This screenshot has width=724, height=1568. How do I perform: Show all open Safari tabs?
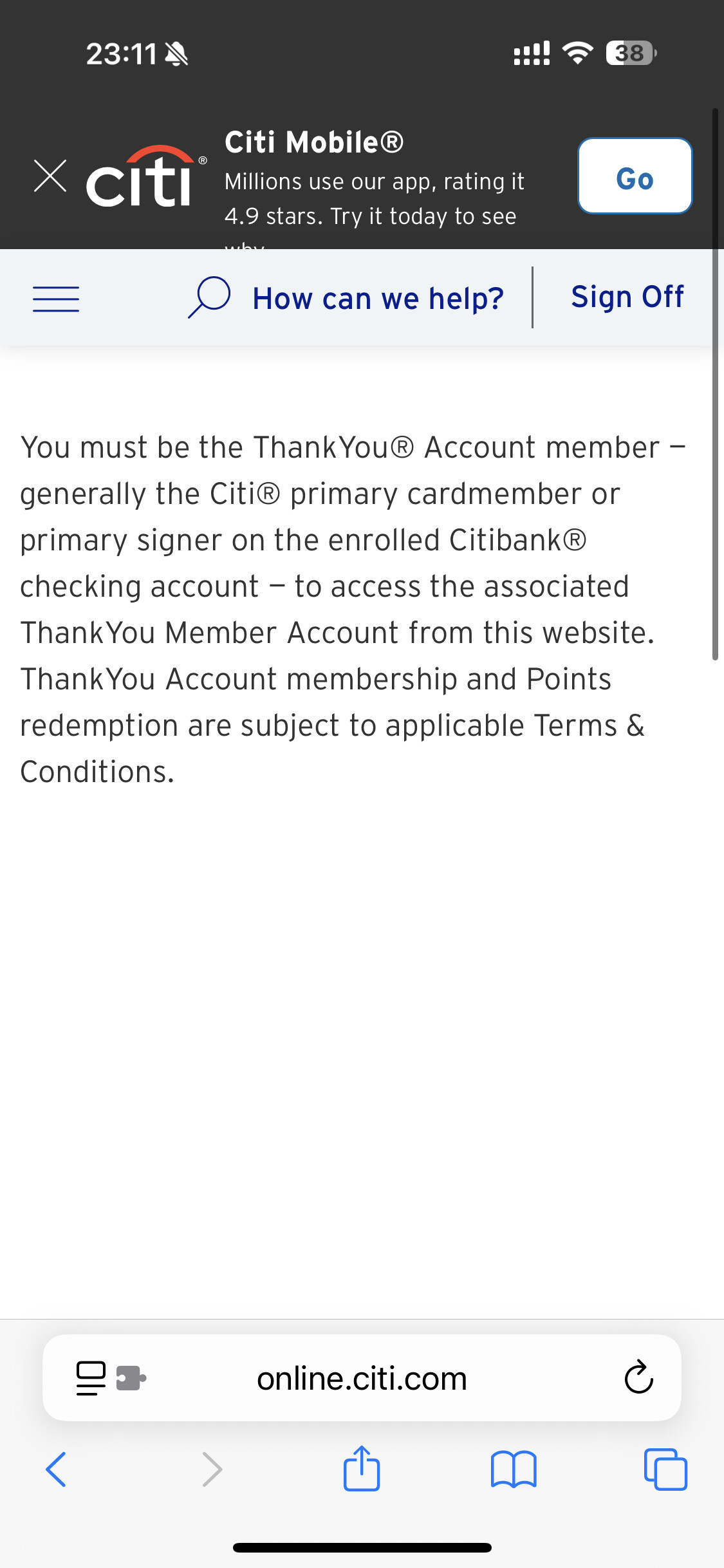665,1470
